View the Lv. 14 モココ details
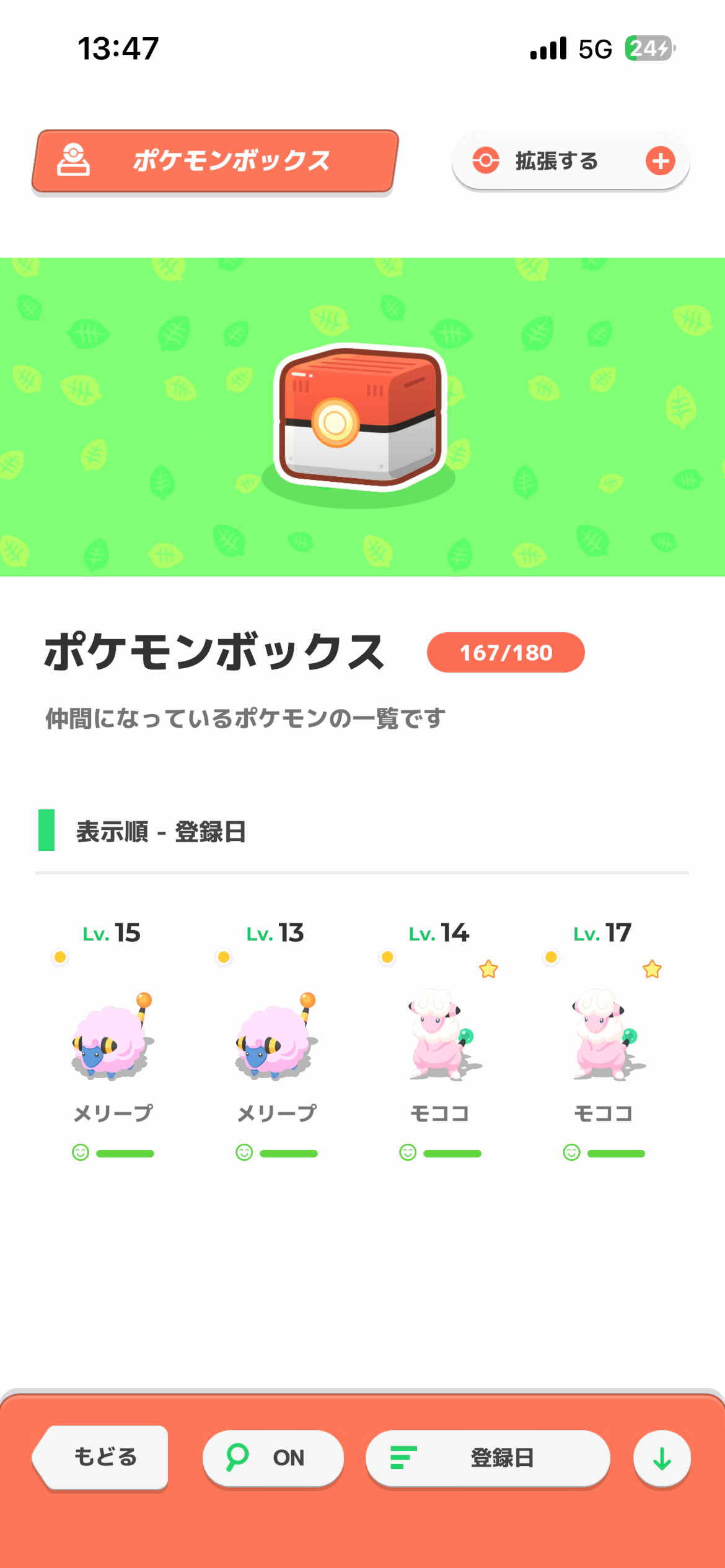The width and height of the screenshot is (725, 1568). click(439, 1037)
